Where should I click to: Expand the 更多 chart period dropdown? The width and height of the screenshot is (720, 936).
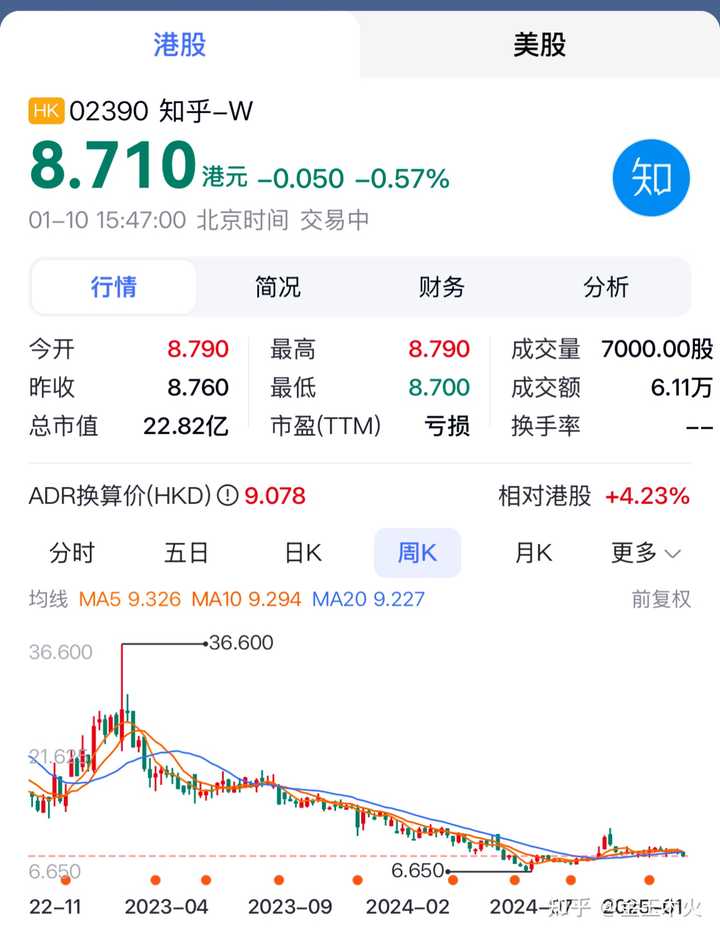pyautogui.click(x=646, y=552)
